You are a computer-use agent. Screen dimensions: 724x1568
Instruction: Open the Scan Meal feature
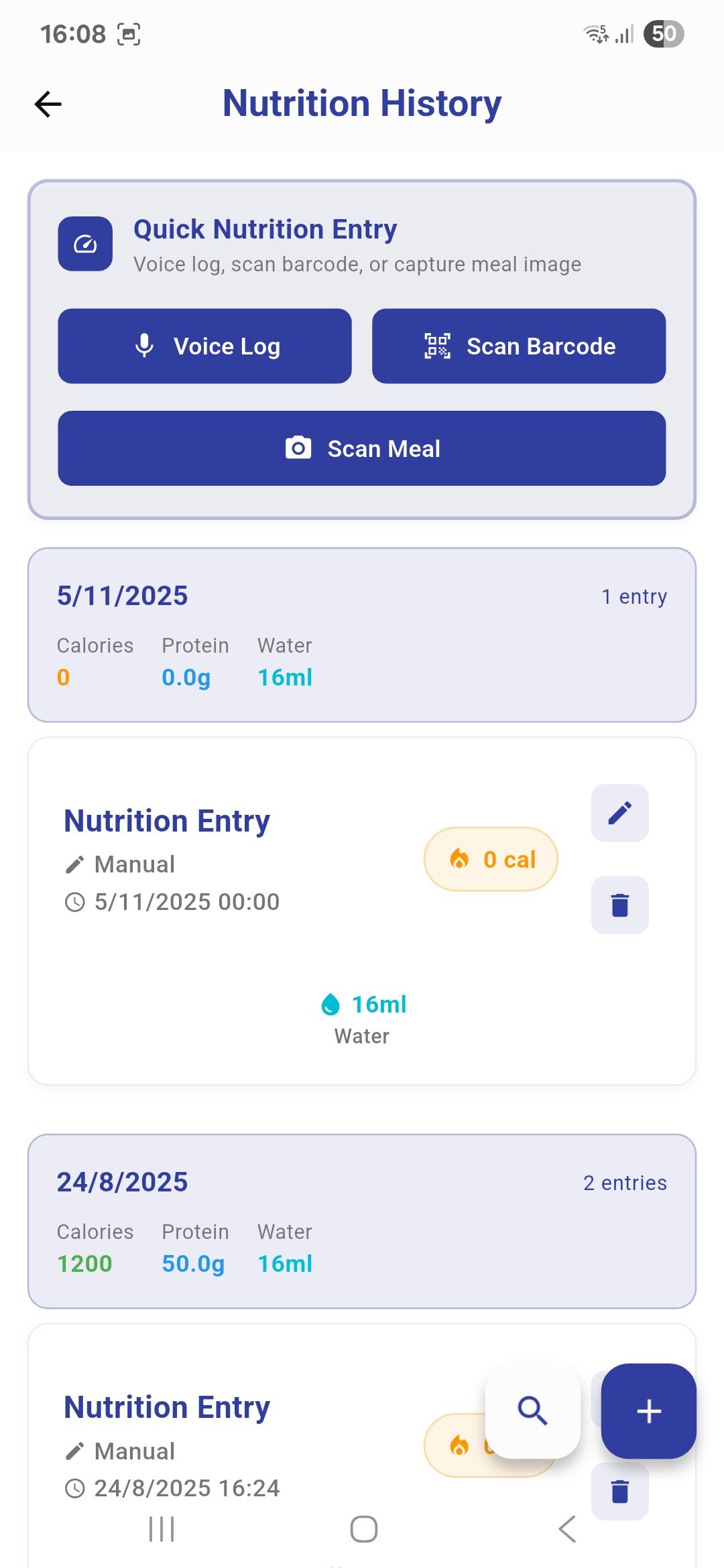pos(362,448)
